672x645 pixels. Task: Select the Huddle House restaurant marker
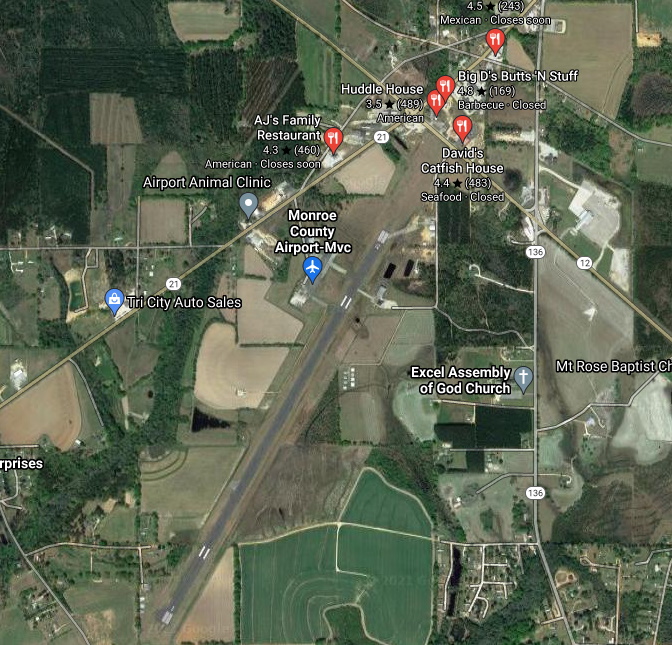click(436, 101)
